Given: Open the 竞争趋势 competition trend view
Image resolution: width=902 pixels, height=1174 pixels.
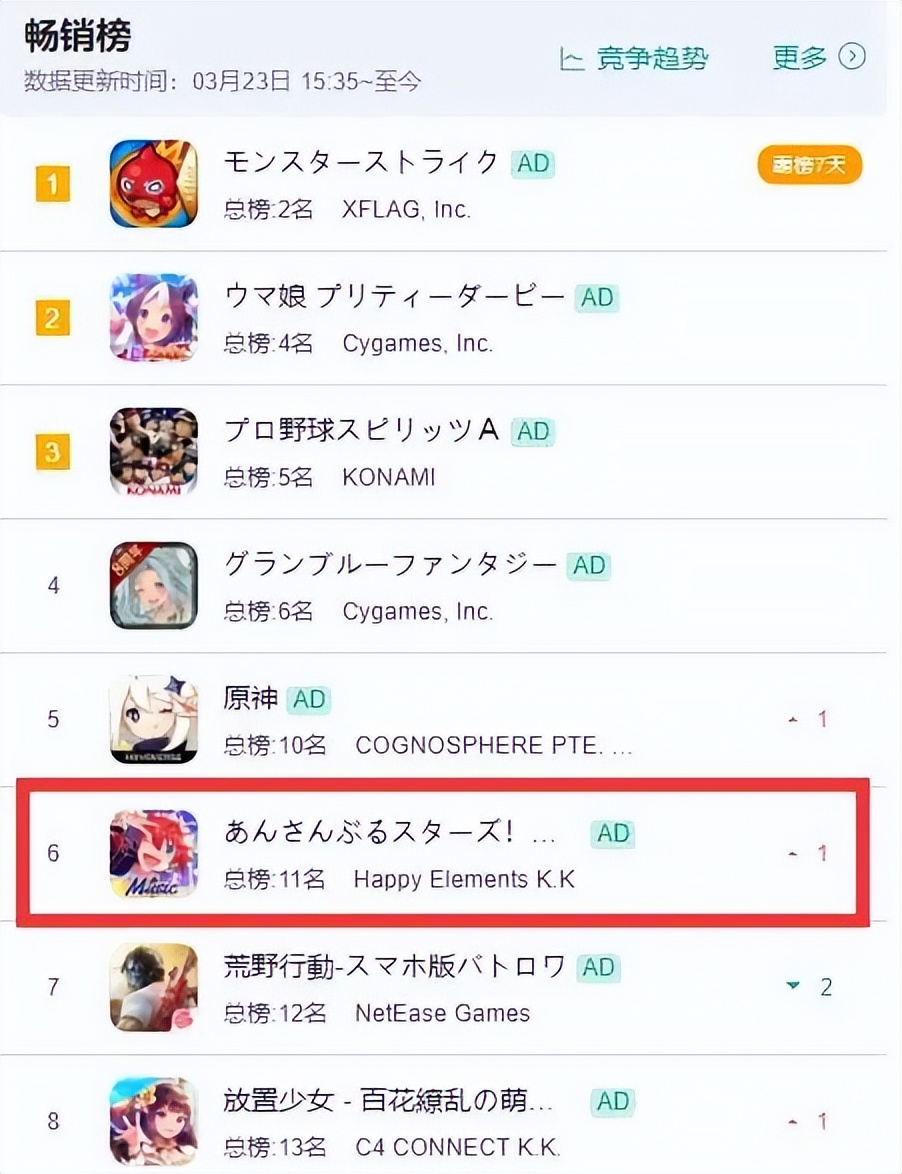Looking at the screenshot, I should tap(634, 58).
